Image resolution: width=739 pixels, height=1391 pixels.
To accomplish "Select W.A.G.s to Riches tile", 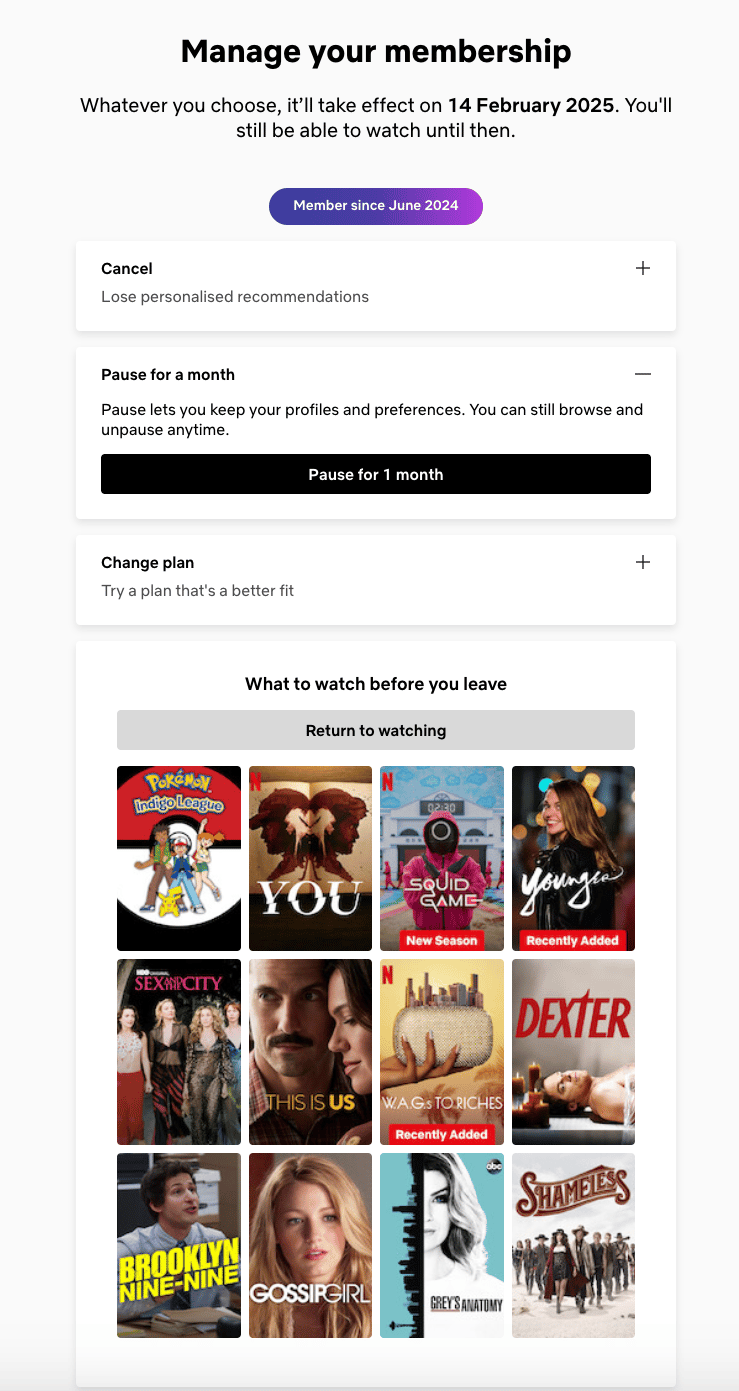I will 442,1052.
